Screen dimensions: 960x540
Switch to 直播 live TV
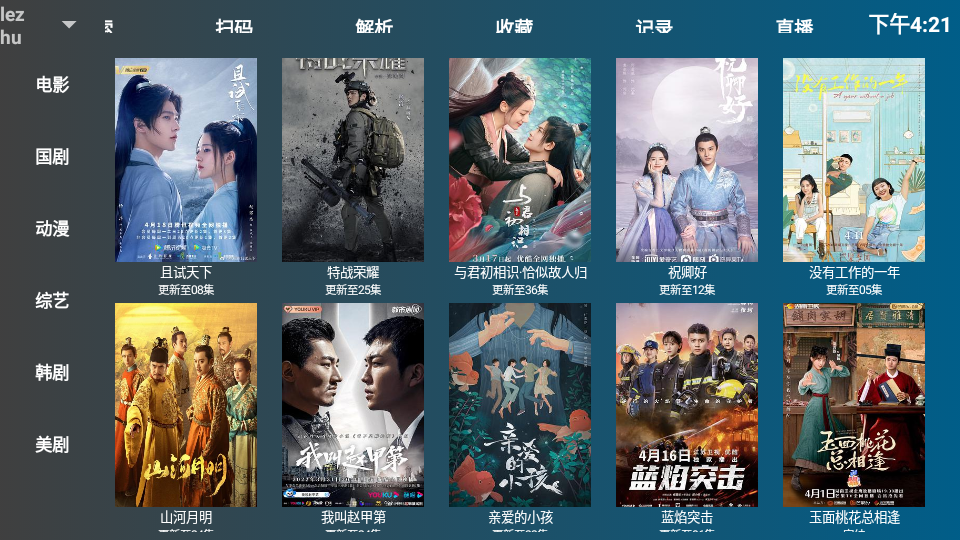(x=795, y=26)
